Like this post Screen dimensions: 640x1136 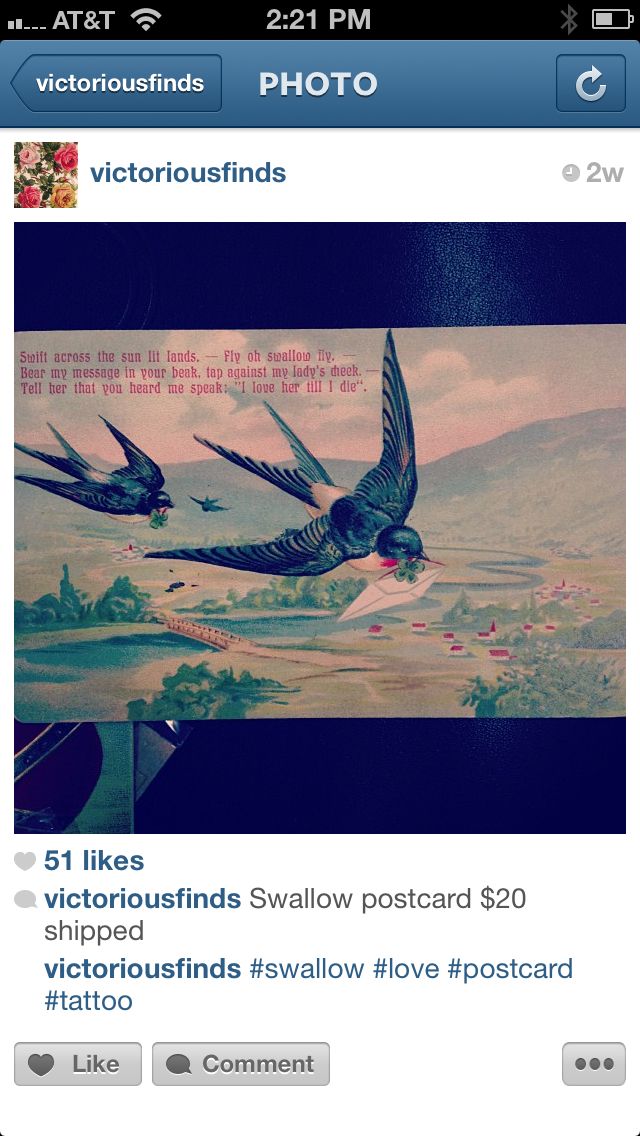coord(78,1064)
